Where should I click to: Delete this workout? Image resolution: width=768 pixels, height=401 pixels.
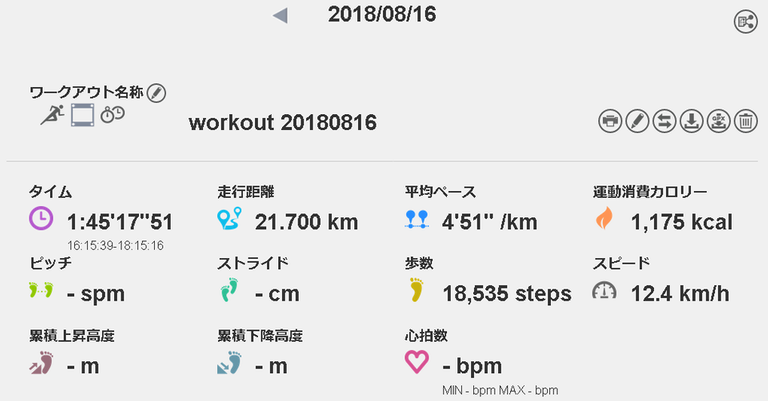(745, 122)
